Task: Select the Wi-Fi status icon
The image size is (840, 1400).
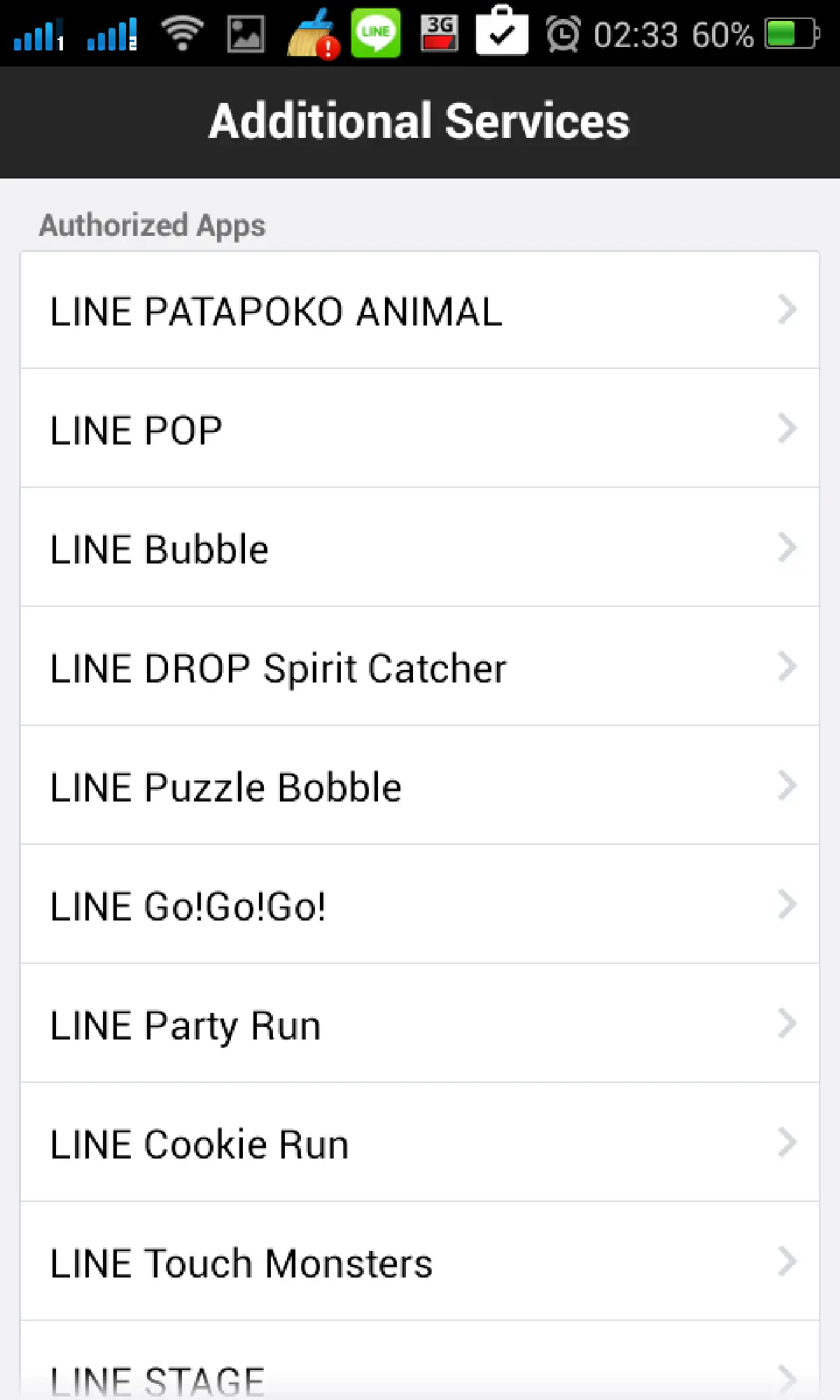Action: pos(183,32)
